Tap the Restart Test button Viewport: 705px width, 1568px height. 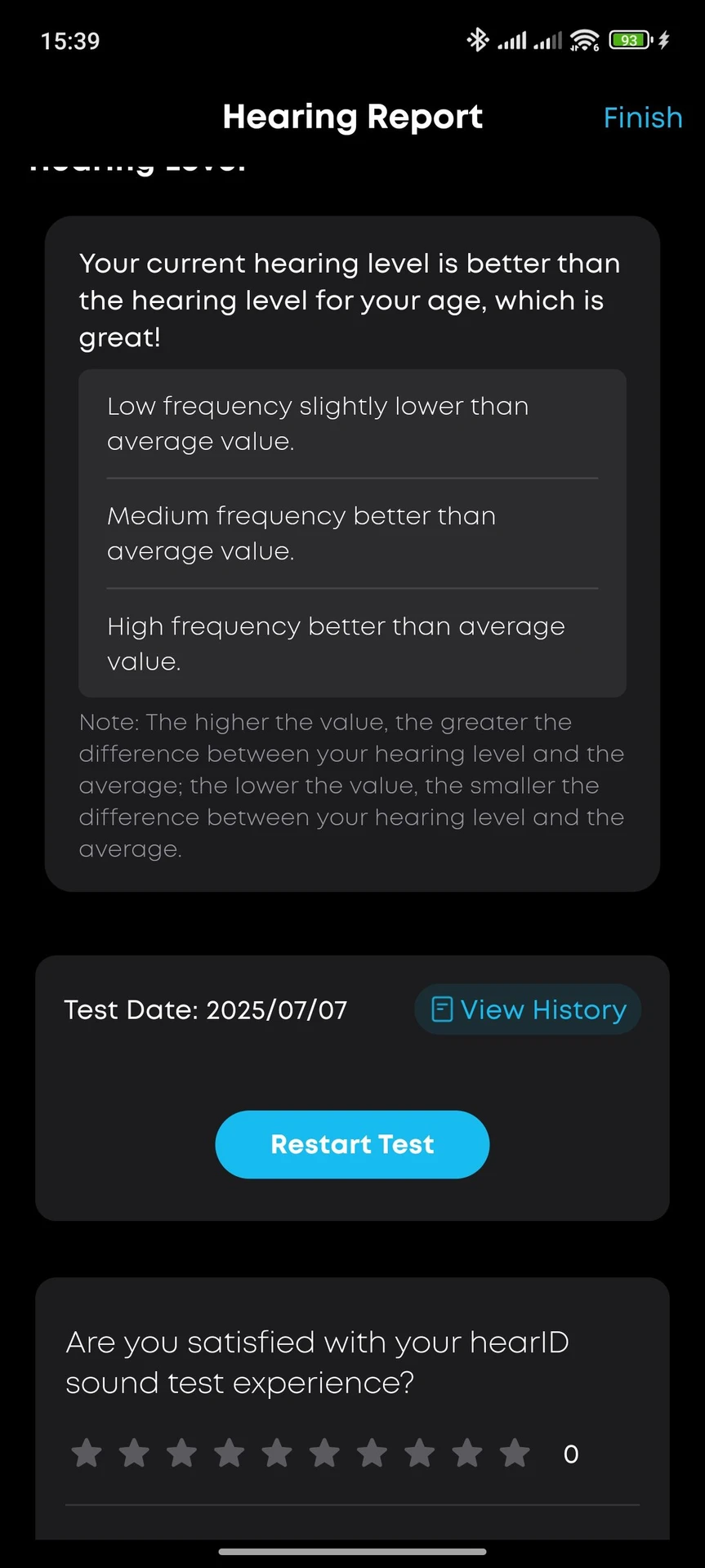click(352, 1144)
